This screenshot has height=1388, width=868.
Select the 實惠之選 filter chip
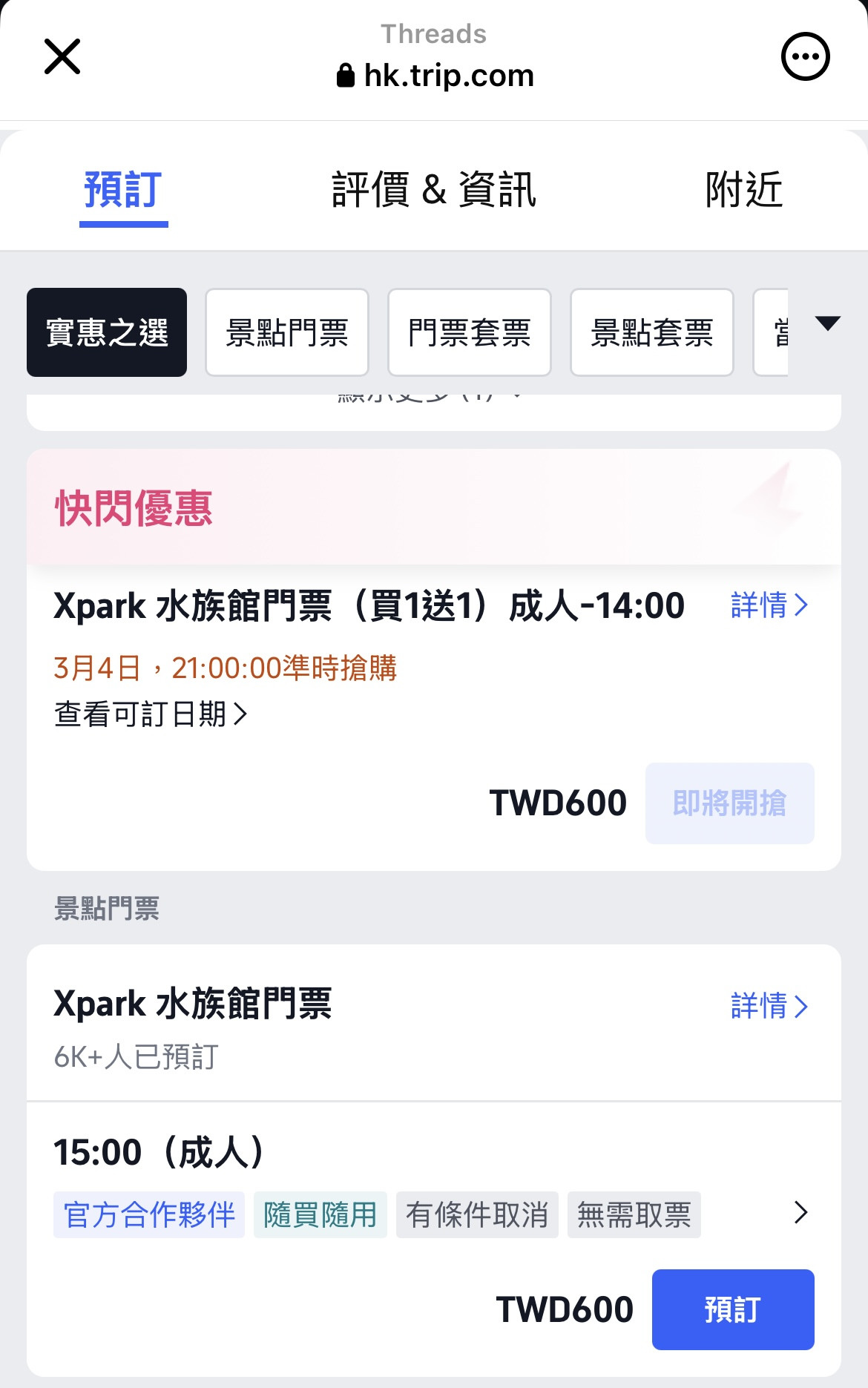pyautogui.click(x=107, y=332)
